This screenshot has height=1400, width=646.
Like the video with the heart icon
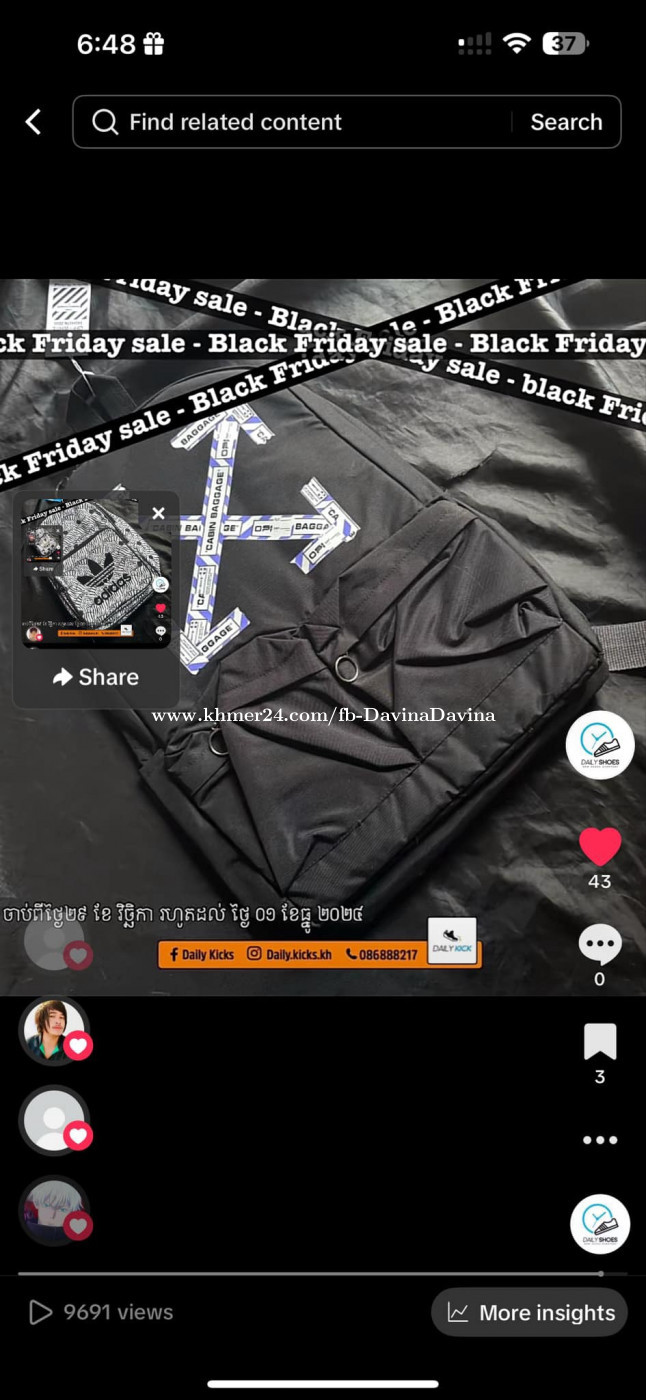[x=600, y=847]
